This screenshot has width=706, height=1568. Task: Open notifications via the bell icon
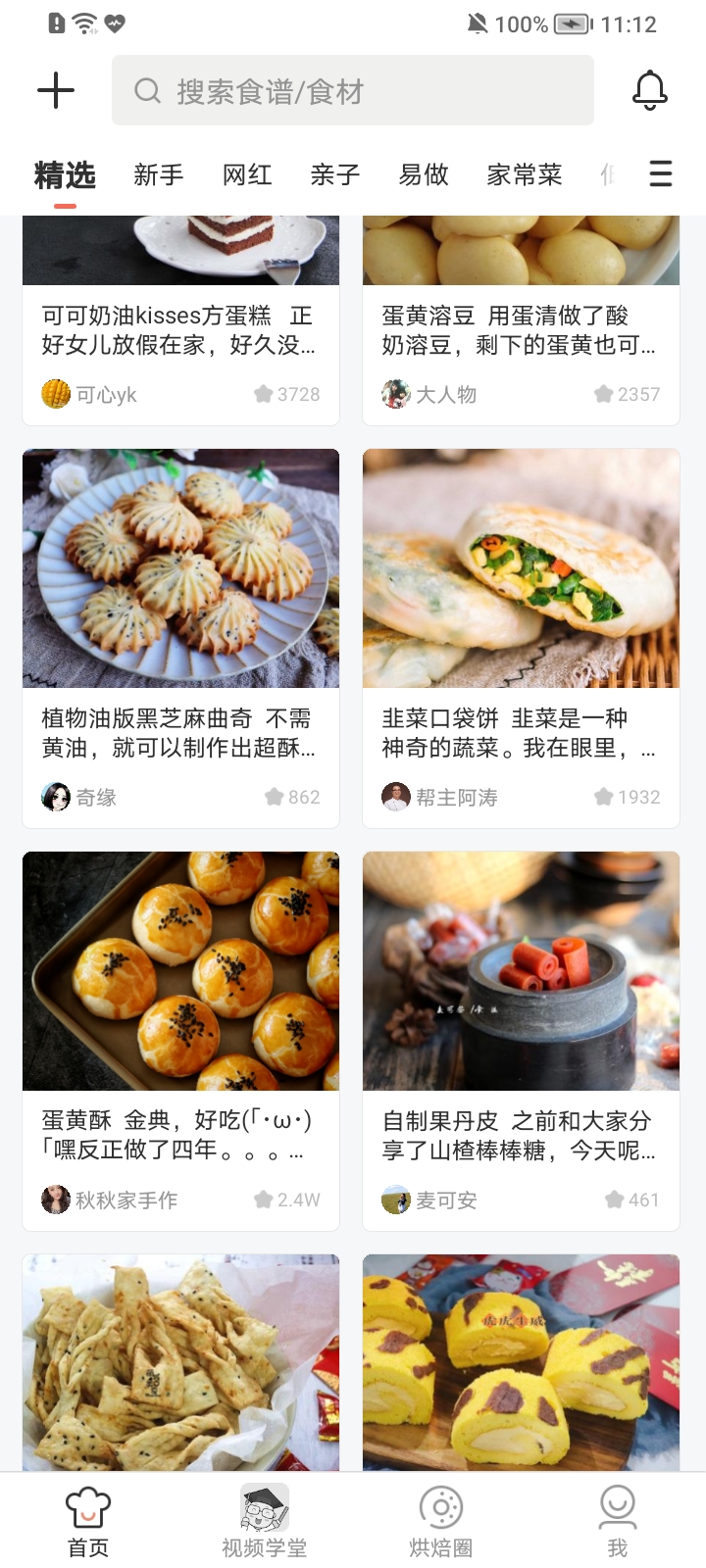coord(650,89)
